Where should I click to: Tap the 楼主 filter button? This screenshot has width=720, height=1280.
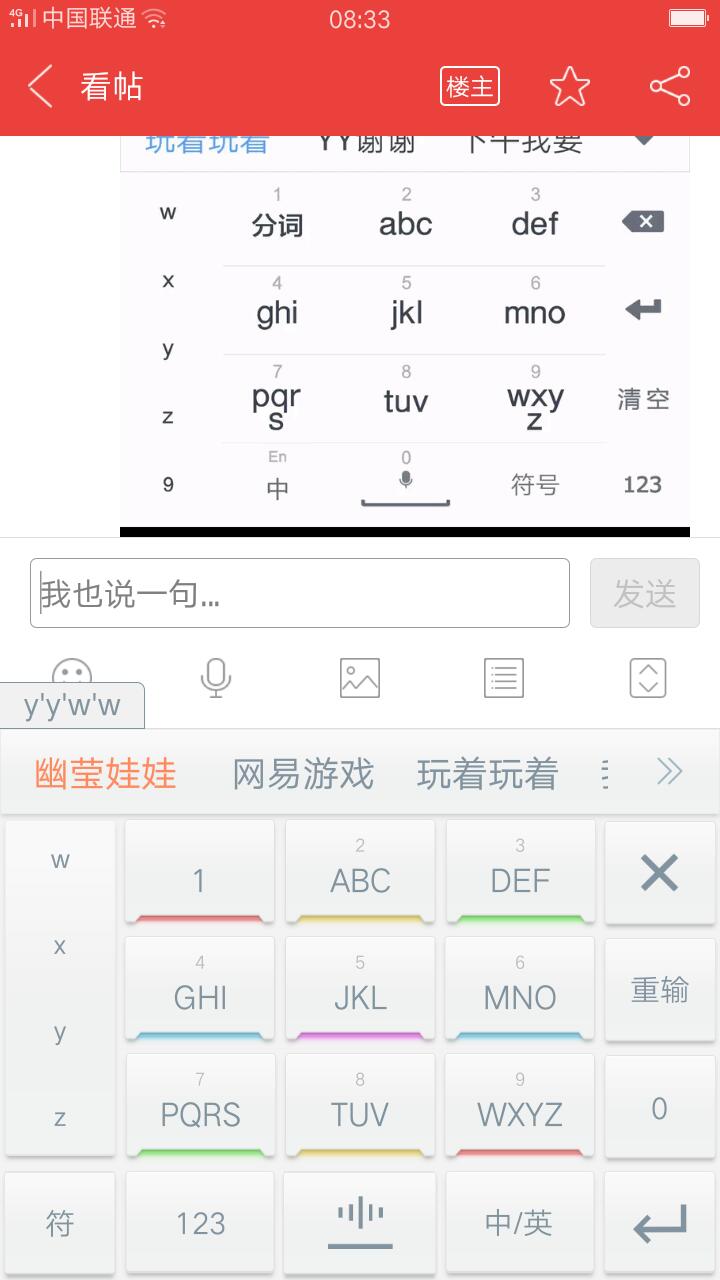[469, 87]
